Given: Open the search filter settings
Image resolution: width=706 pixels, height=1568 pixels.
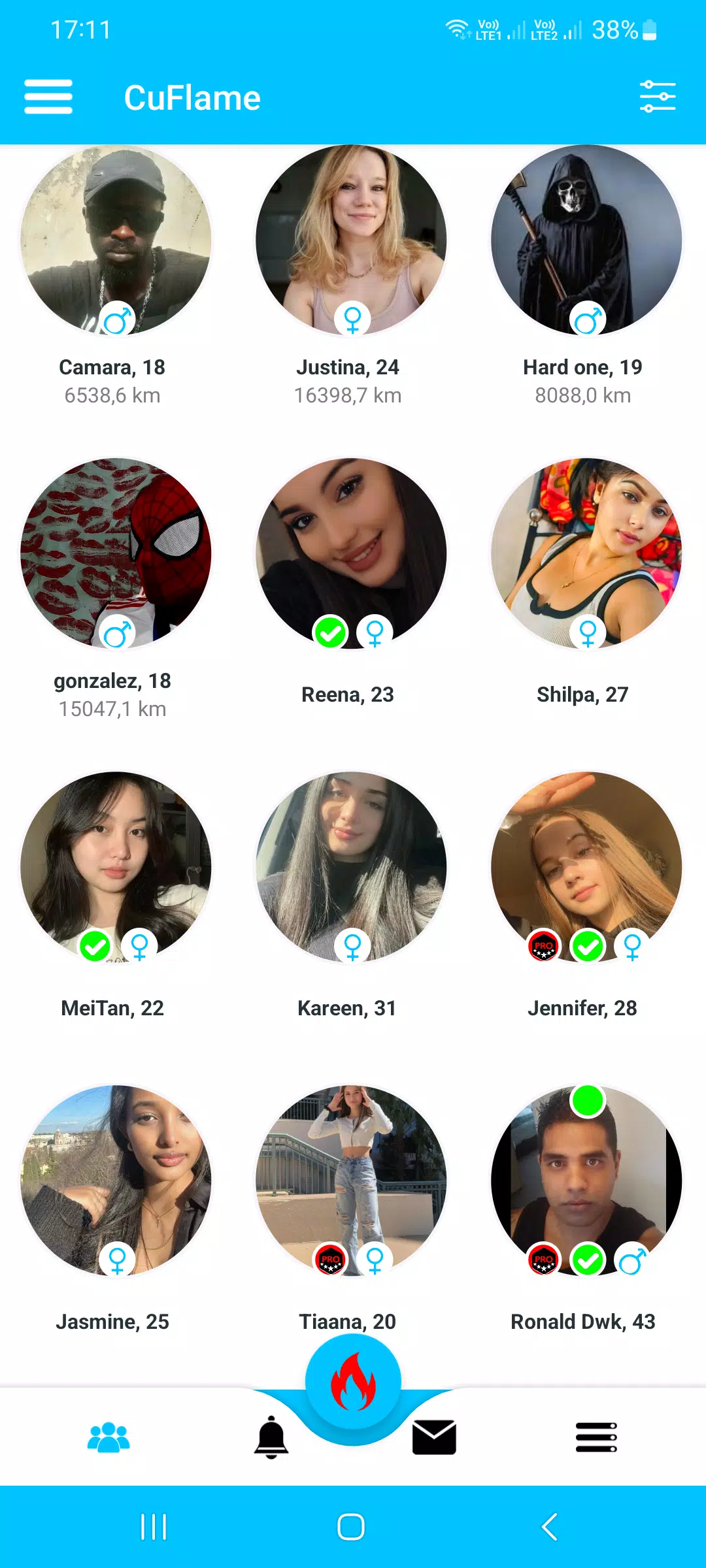Looking at the screenshot, I should [657, 97].
